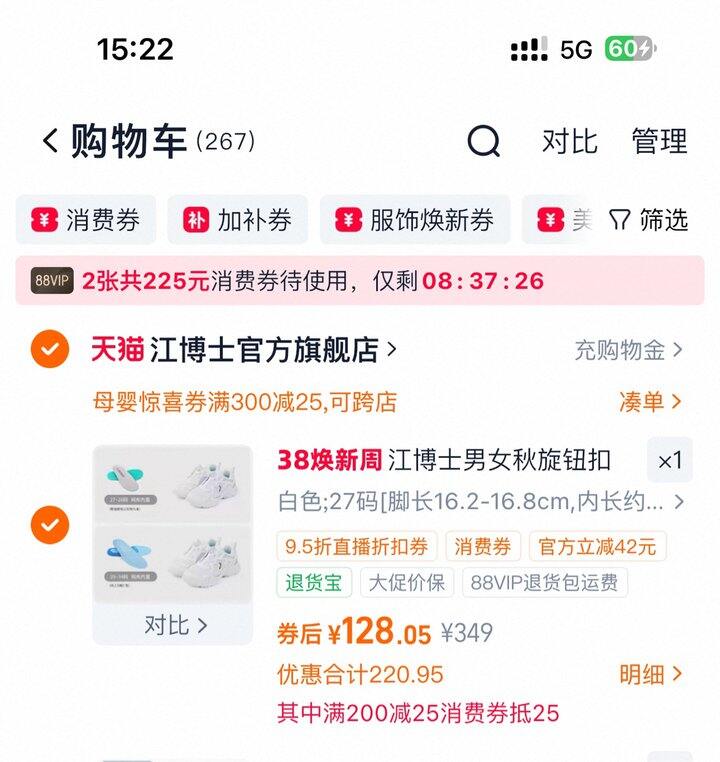
Task: Tap 充购物金 link
Action: [628, 350]
